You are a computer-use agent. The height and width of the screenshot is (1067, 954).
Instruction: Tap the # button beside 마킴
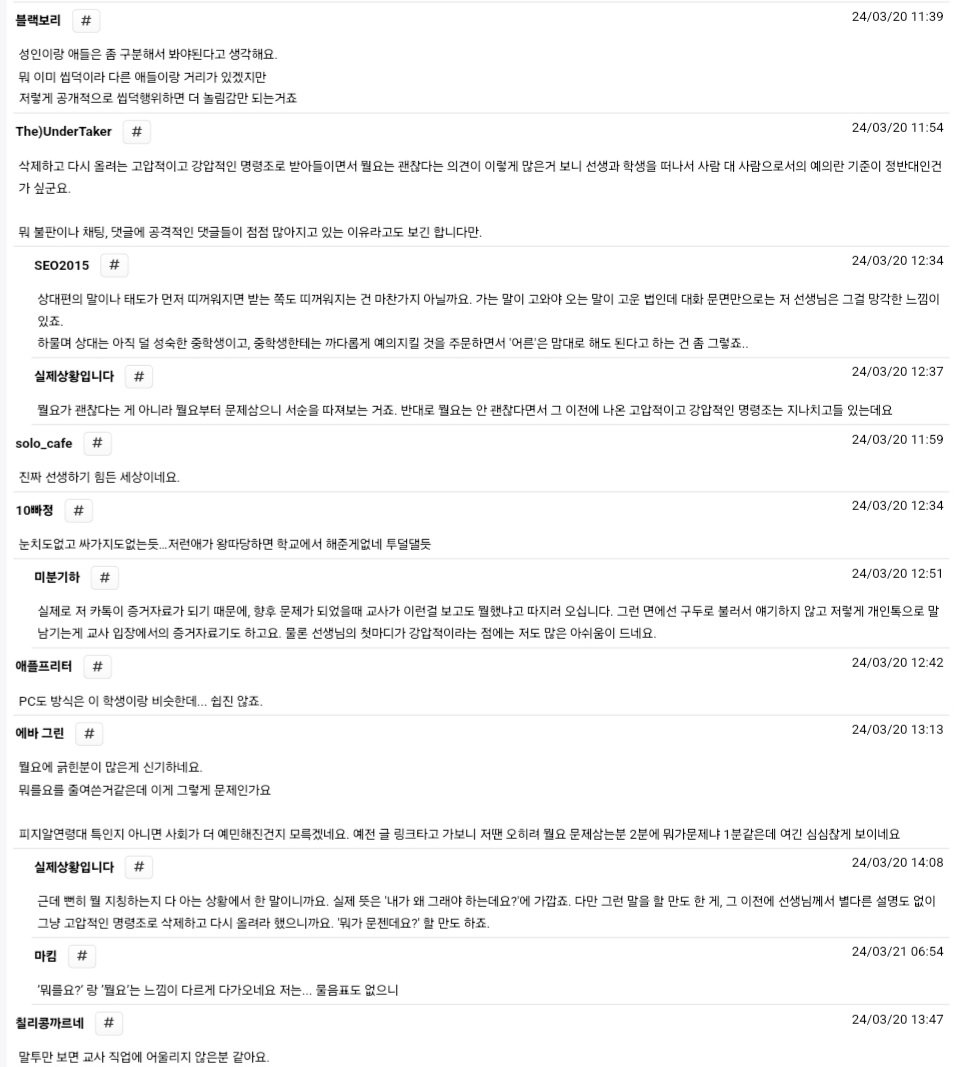[82, 956]
